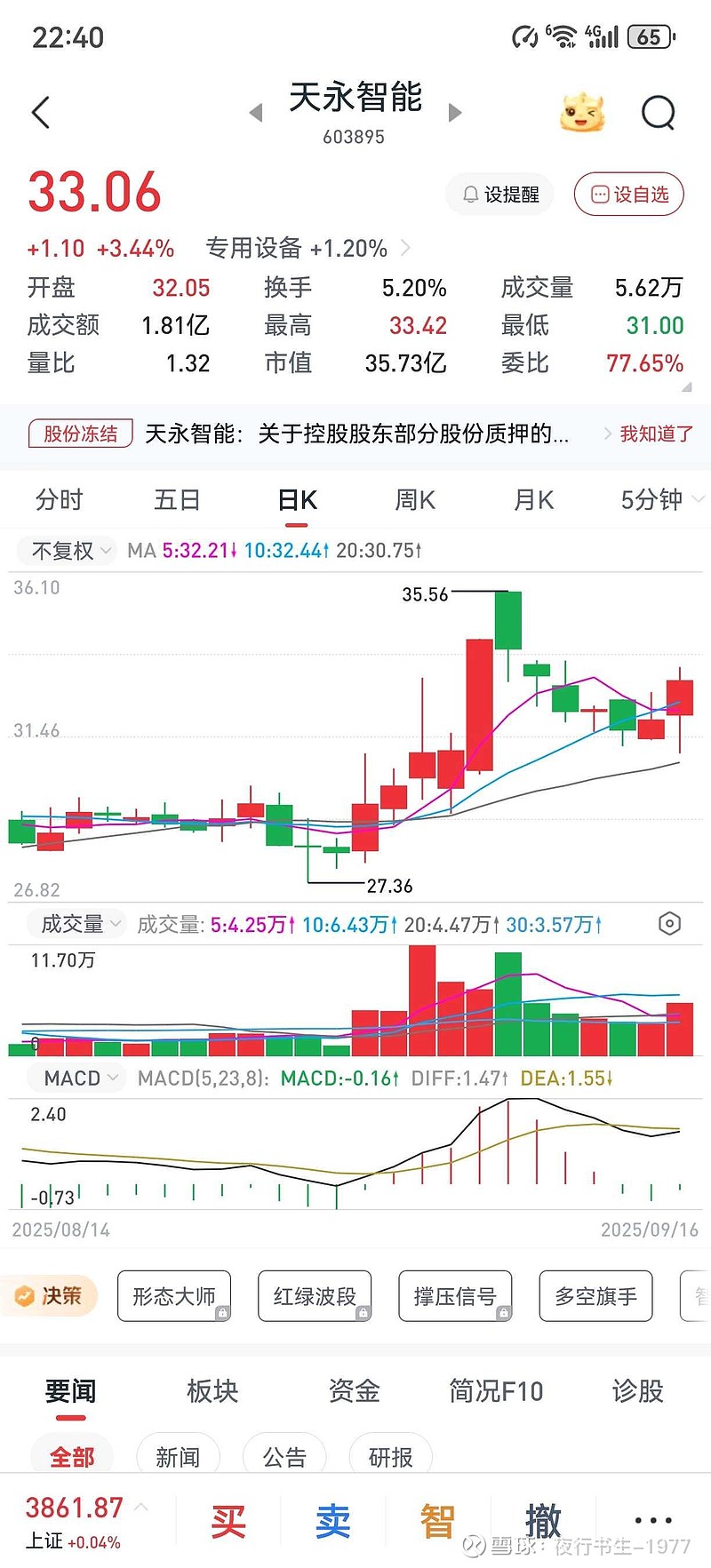Expand the MACD indicator dropdown

tap(81, 1078)
